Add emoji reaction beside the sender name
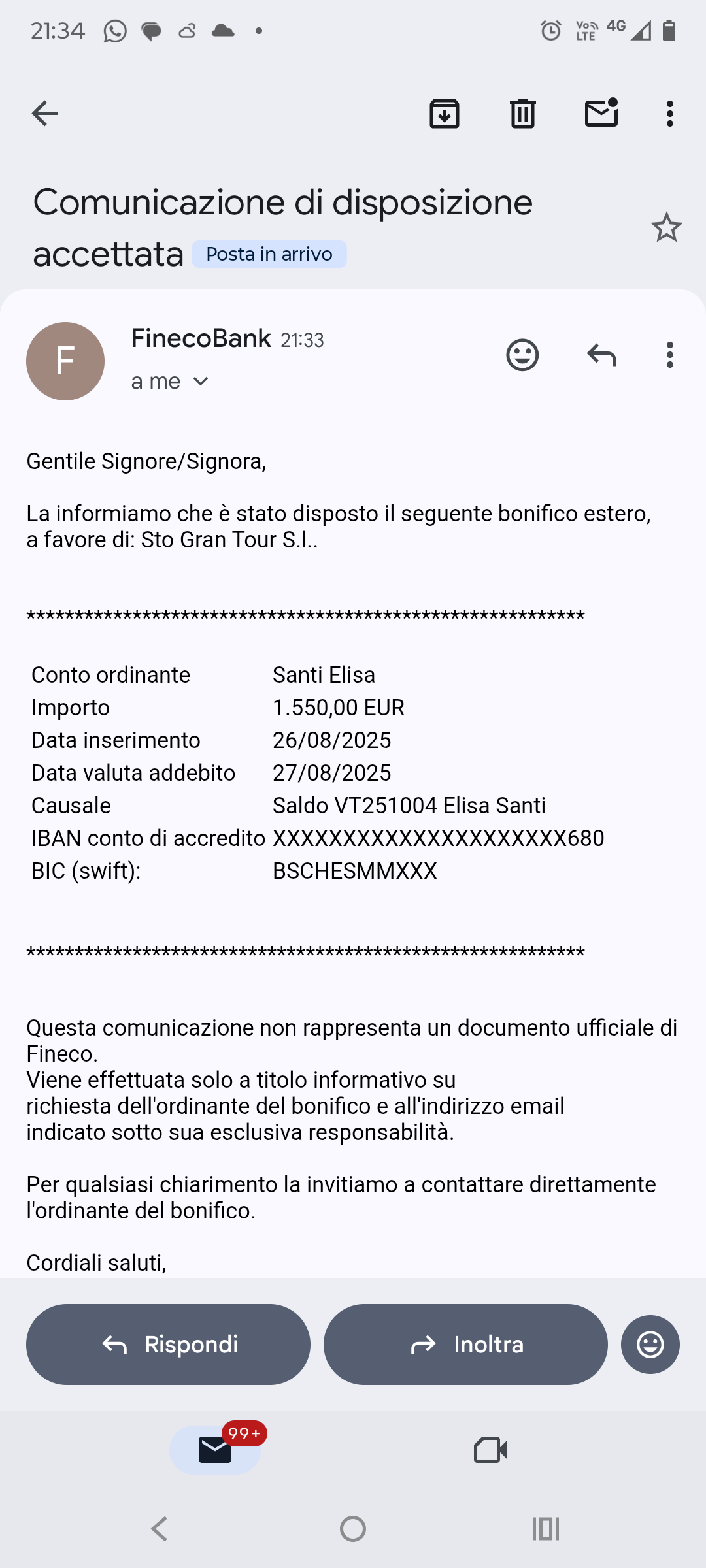 [x=522, y=355]
